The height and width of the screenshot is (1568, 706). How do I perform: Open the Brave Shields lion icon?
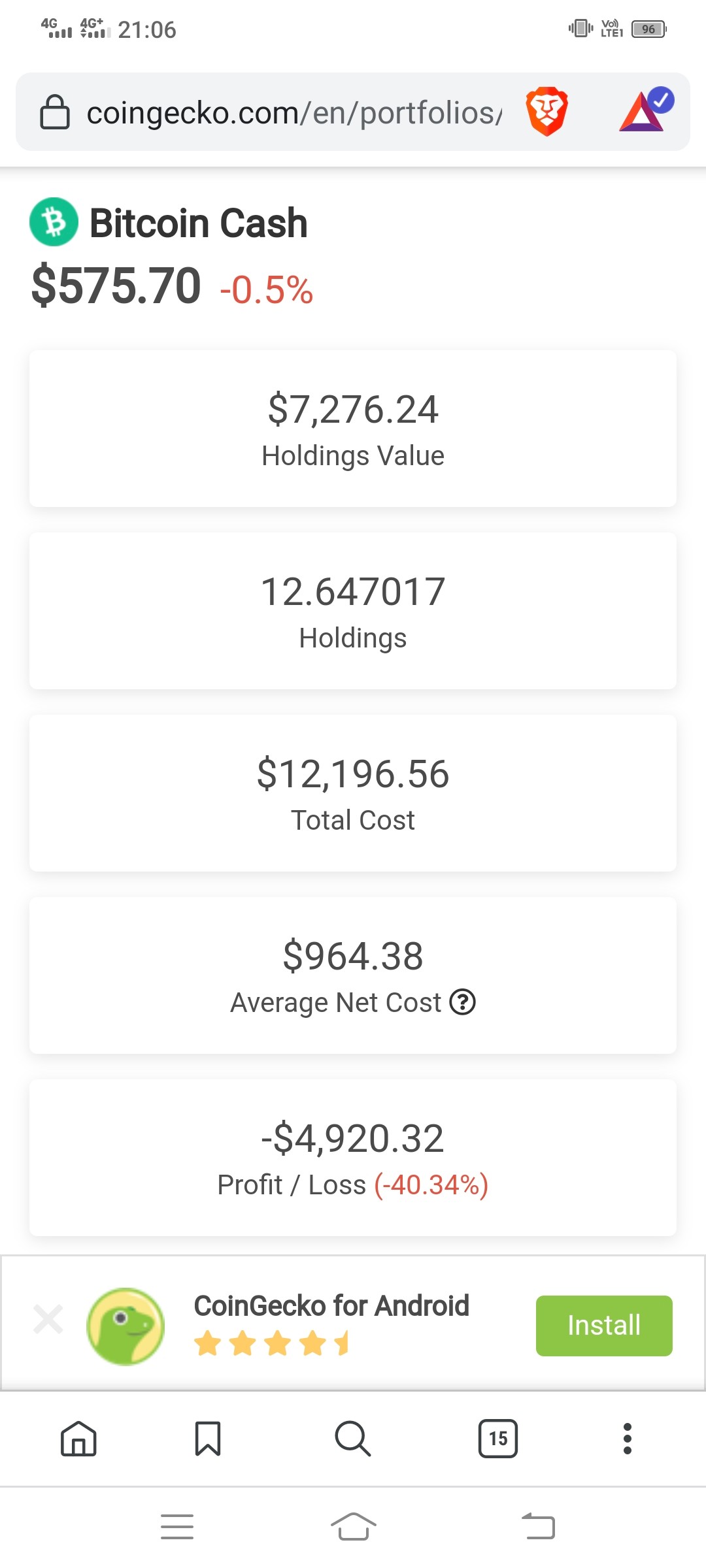(547, 111)
